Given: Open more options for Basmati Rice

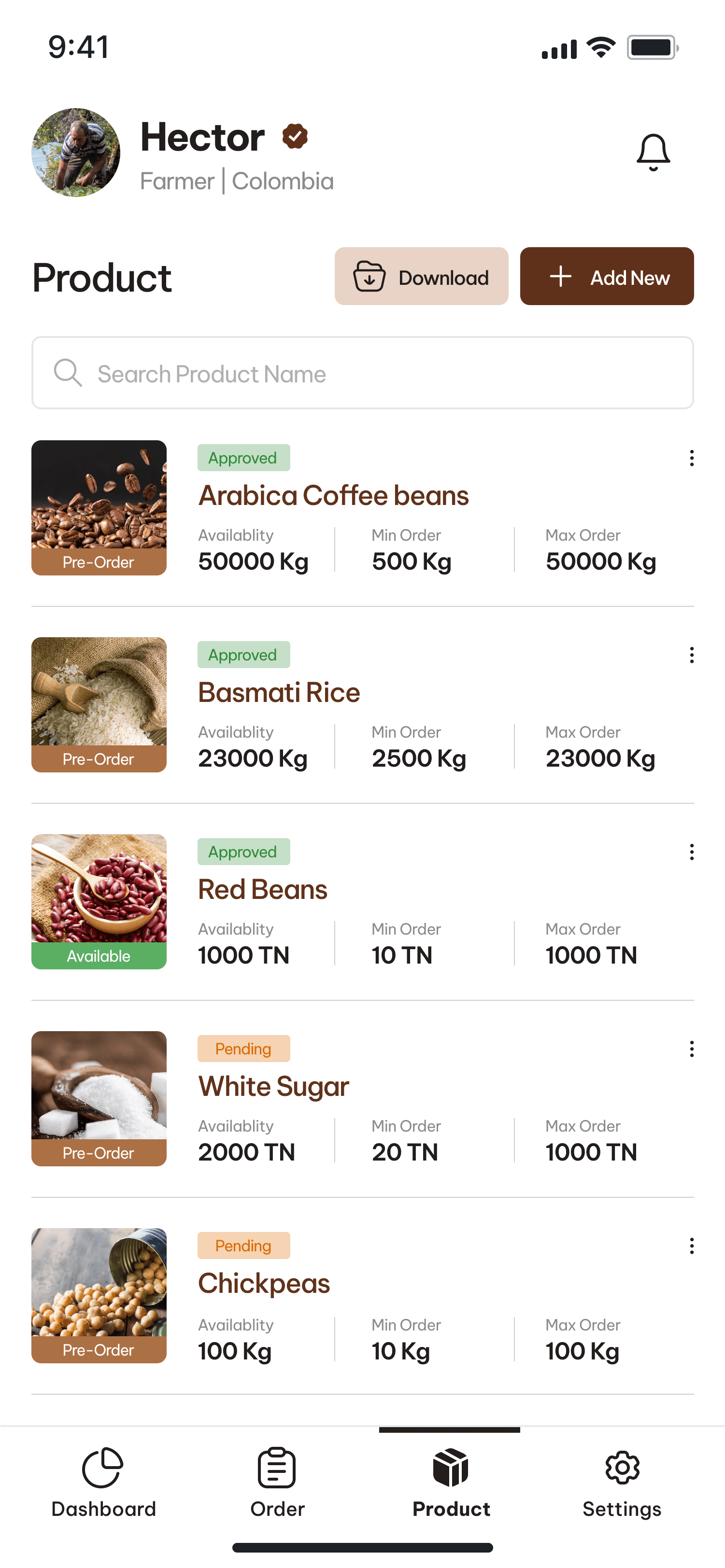Looking at the screenshot, I should point(692,656).
